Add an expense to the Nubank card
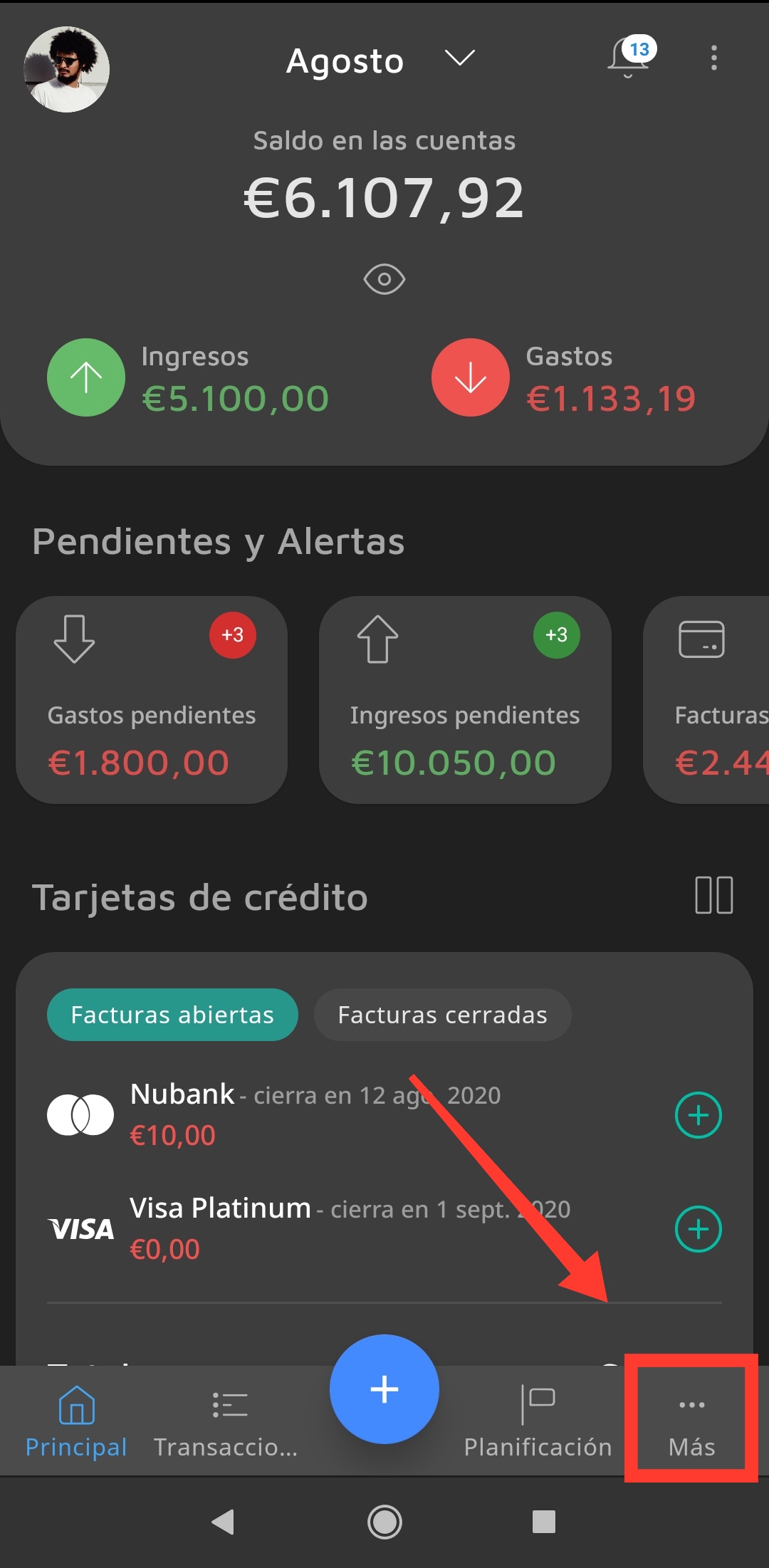Viewport: 769px width, 1568px height. (x=698, y=1115)
